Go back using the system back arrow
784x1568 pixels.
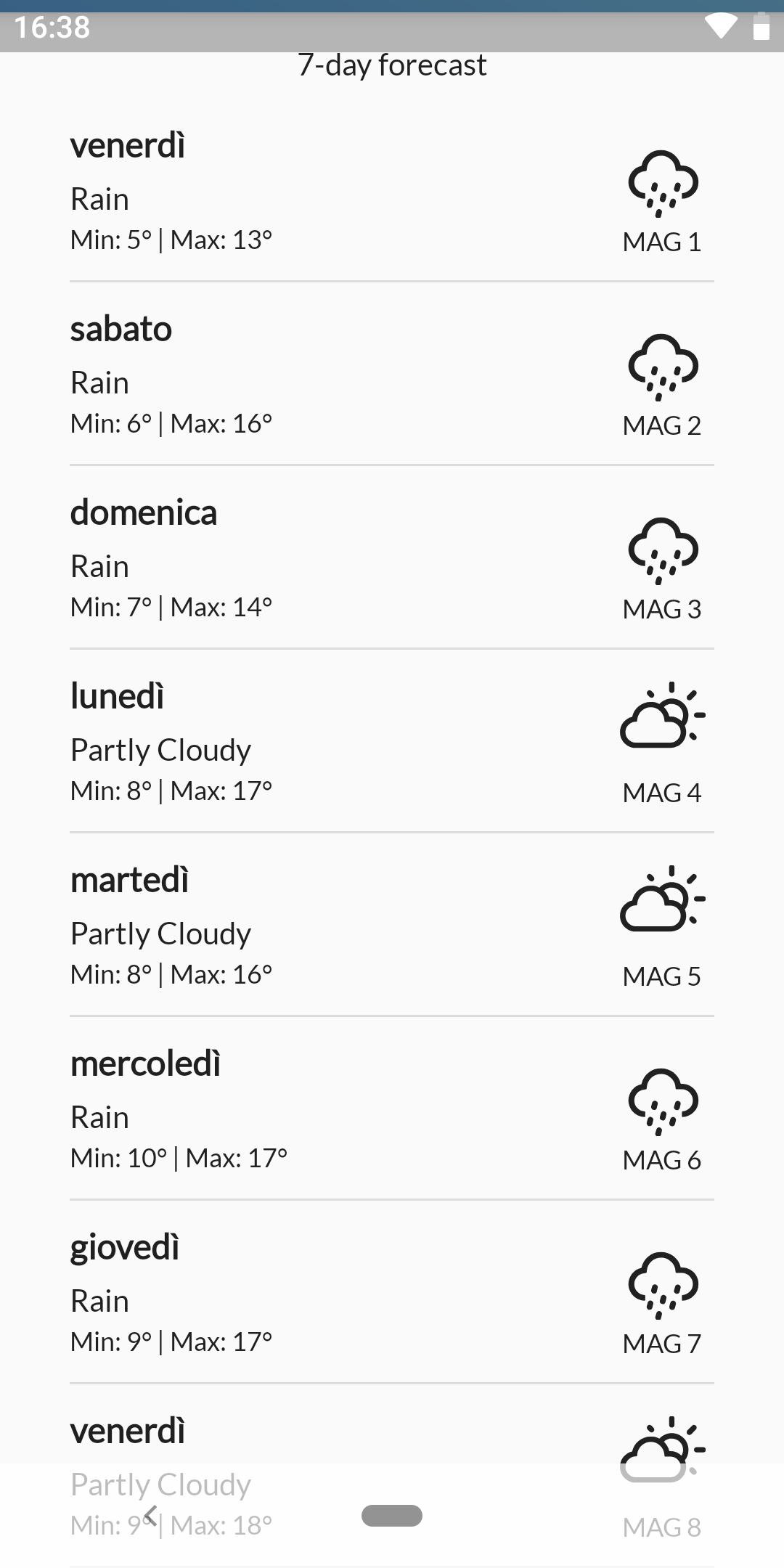coord(150,1516)
